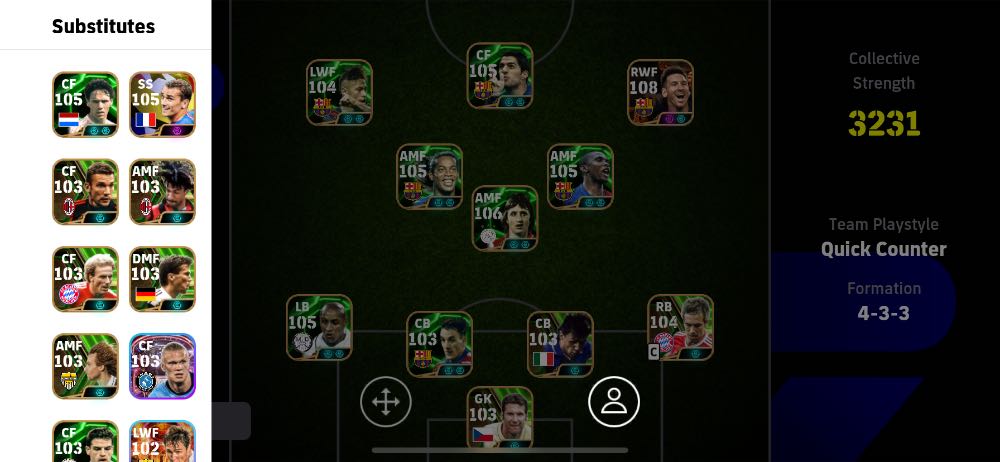Select the LB 105 defender card

coord(319,327)
